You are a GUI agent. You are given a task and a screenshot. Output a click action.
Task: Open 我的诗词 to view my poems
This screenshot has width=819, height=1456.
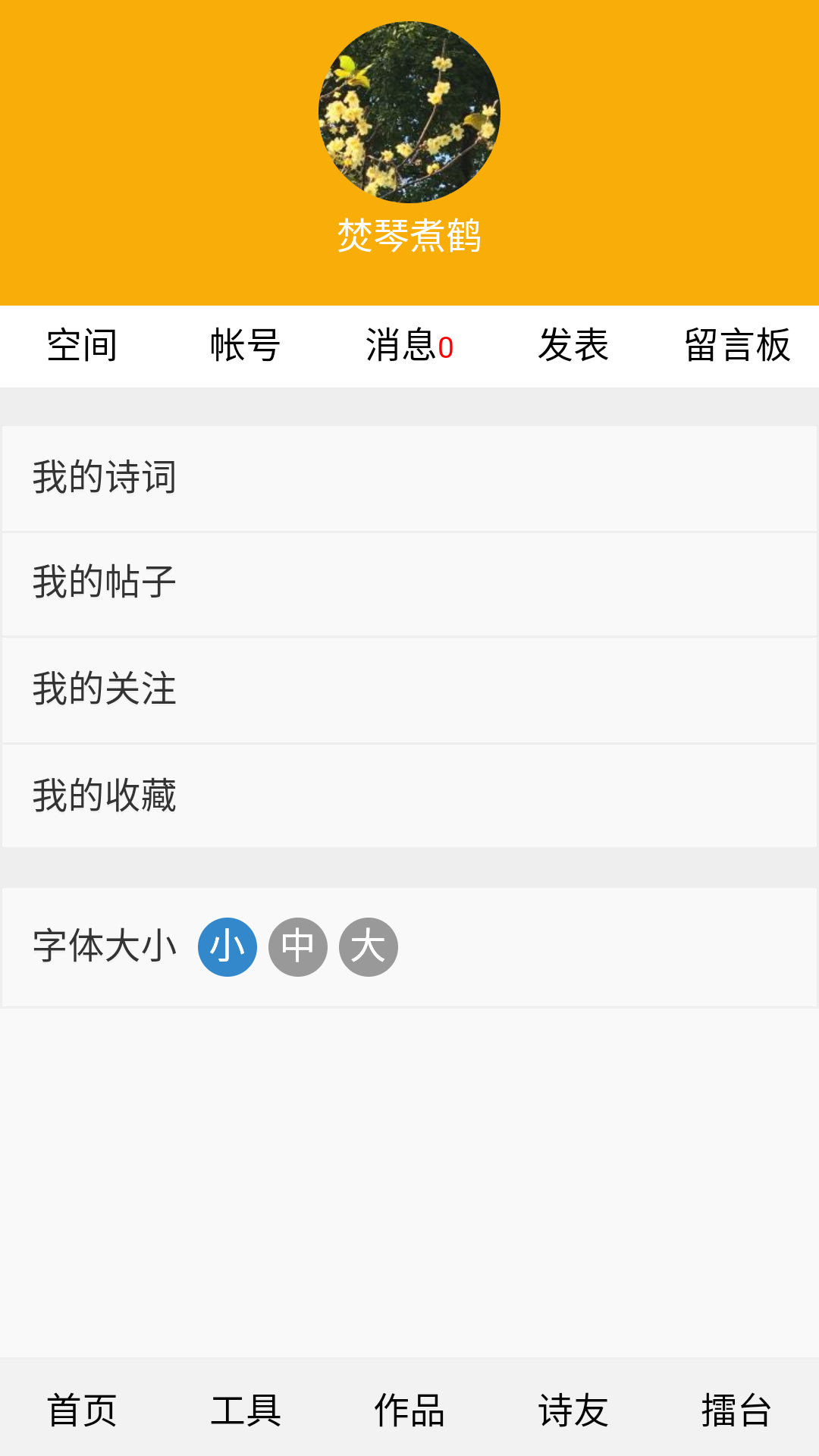[x=105, y=477]
